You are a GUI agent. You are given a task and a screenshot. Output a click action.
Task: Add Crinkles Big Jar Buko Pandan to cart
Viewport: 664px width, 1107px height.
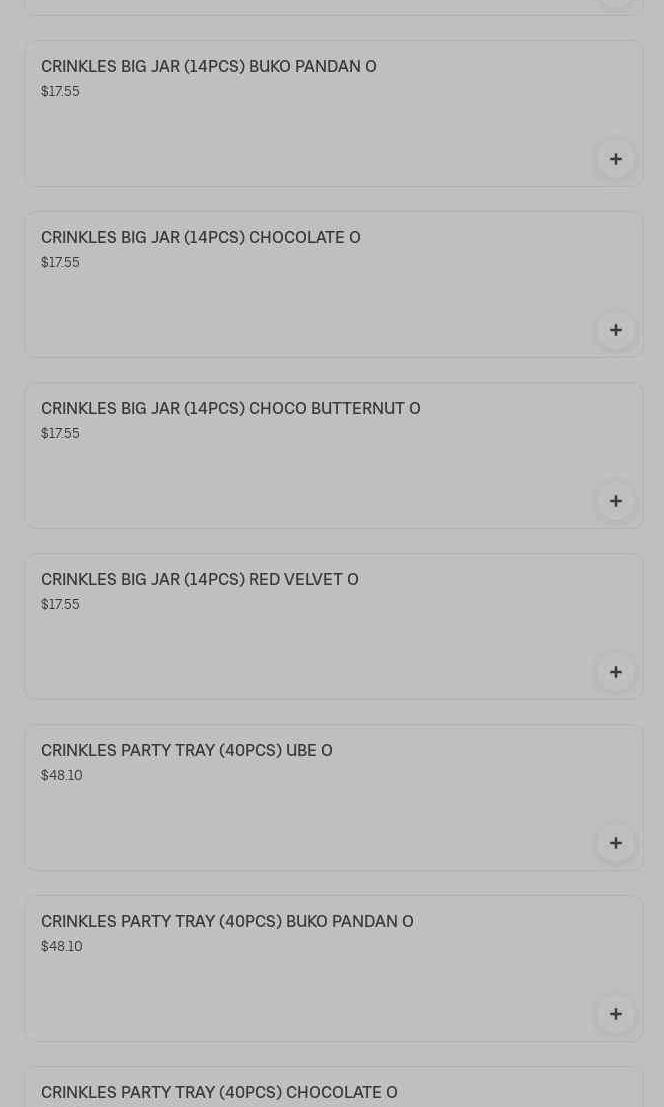point(615,159)
